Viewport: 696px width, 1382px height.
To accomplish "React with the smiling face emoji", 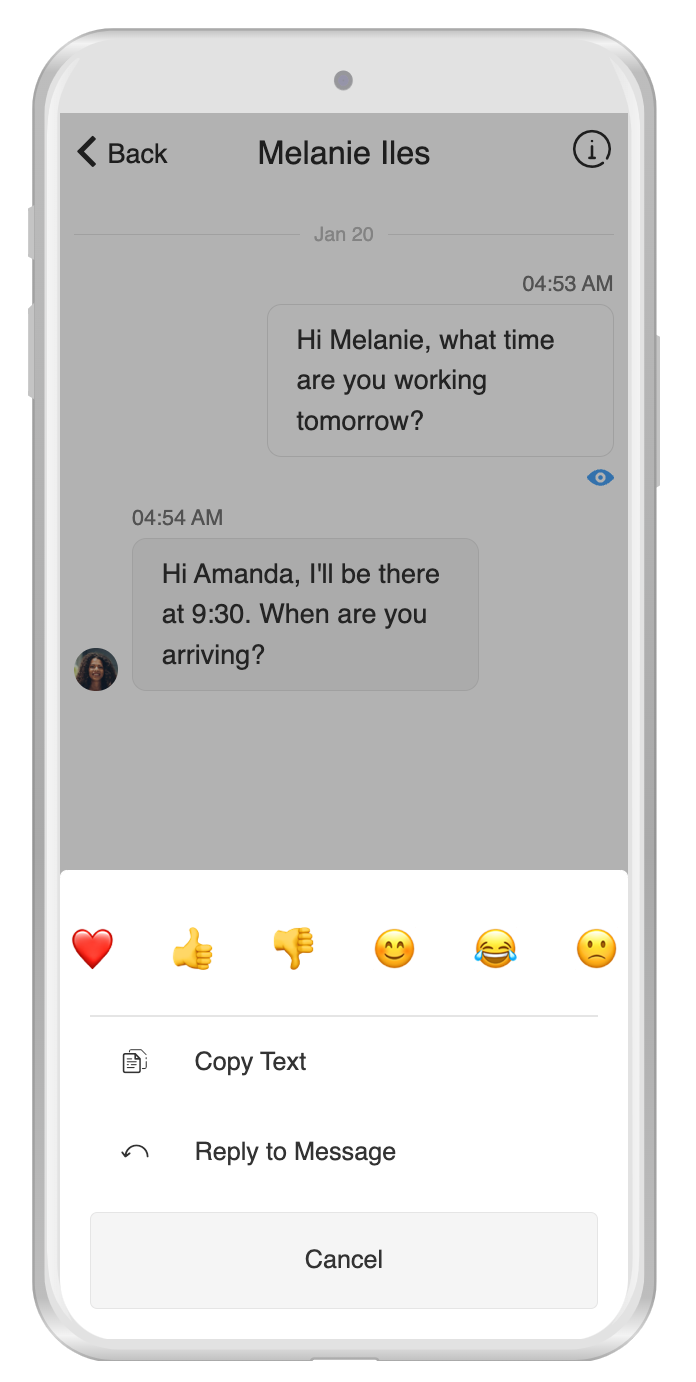I will pyautogui.click(x=394, y=948).
